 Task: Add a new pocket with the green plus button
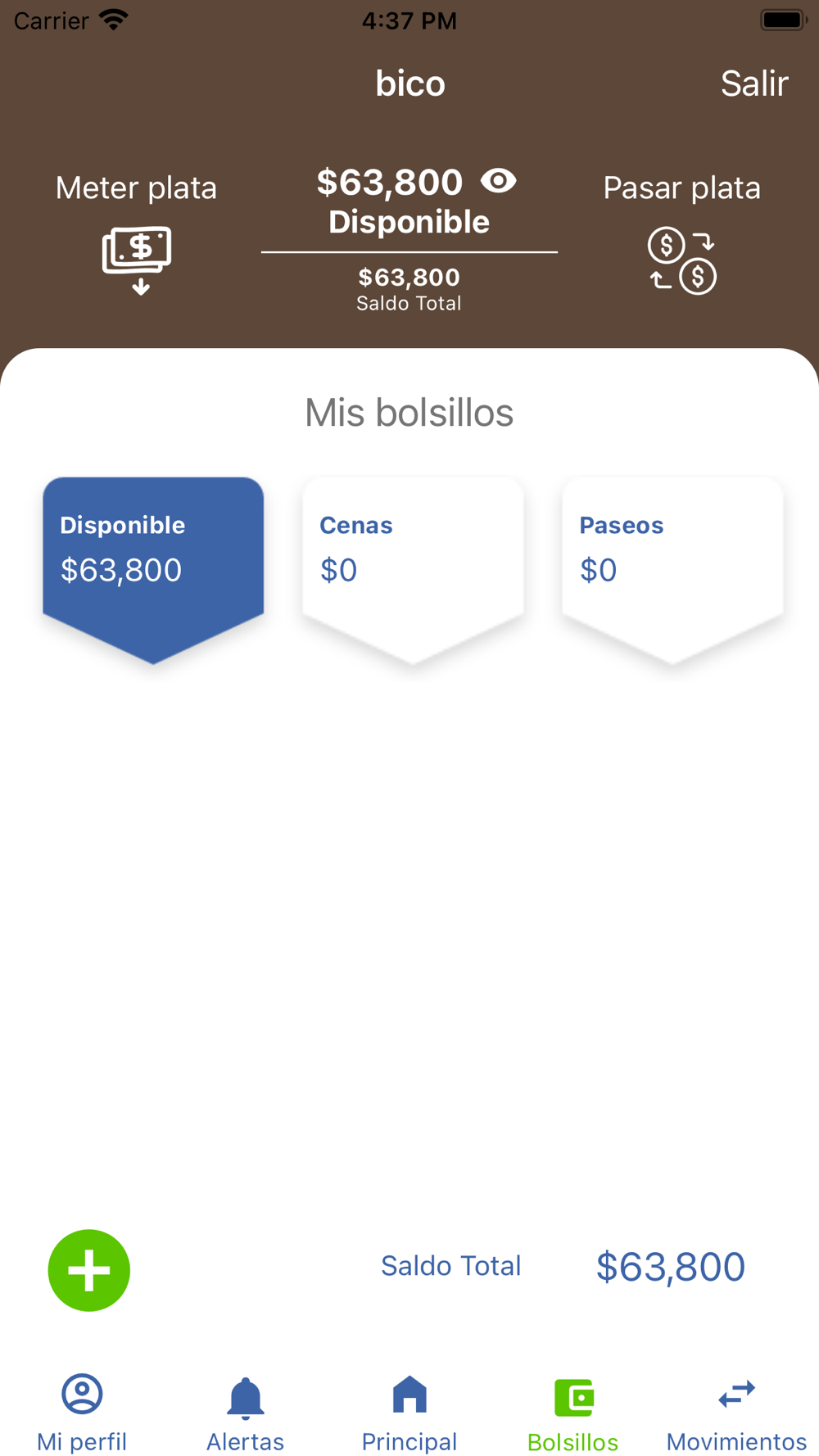point(89,1270)
